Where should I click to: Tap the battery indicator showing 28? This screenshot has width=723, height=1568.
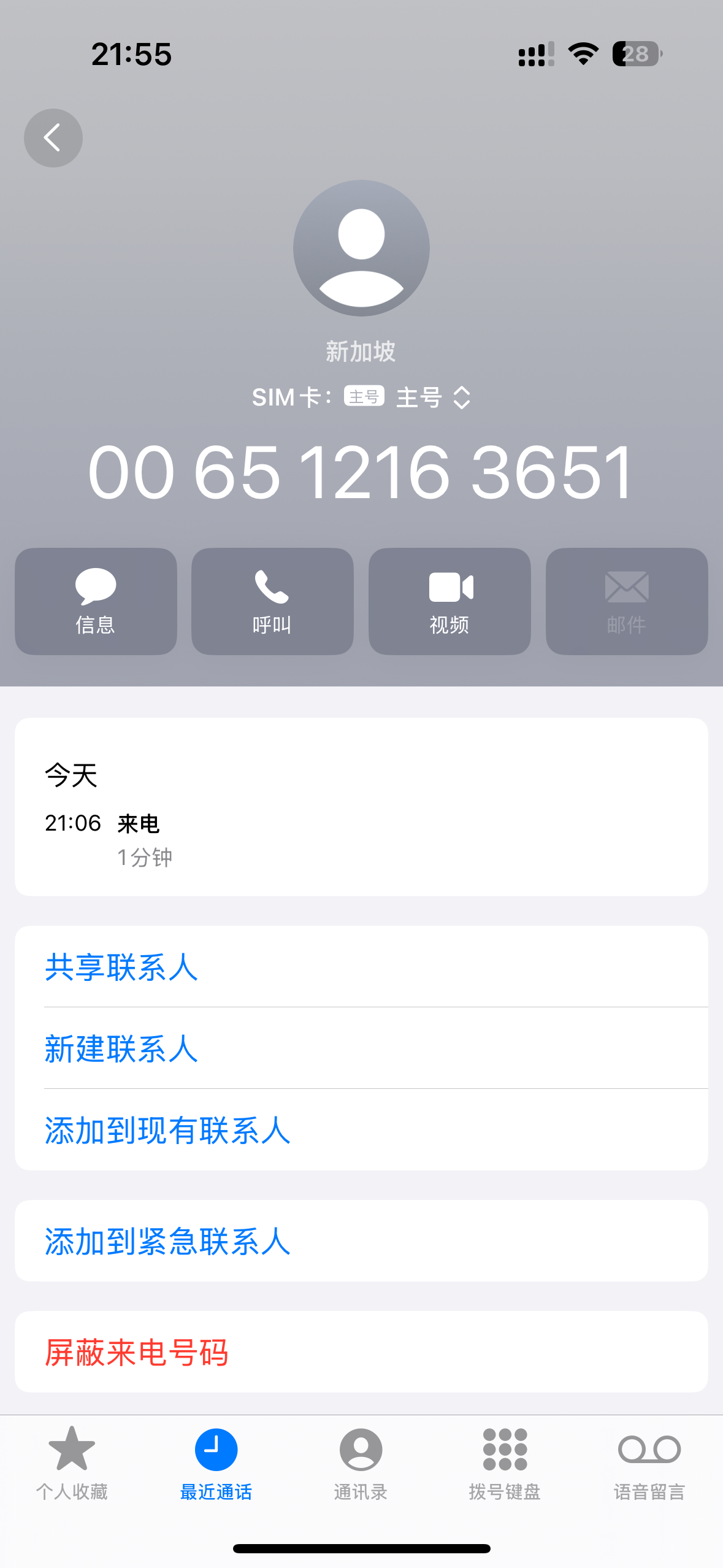[x=634, y=55]
